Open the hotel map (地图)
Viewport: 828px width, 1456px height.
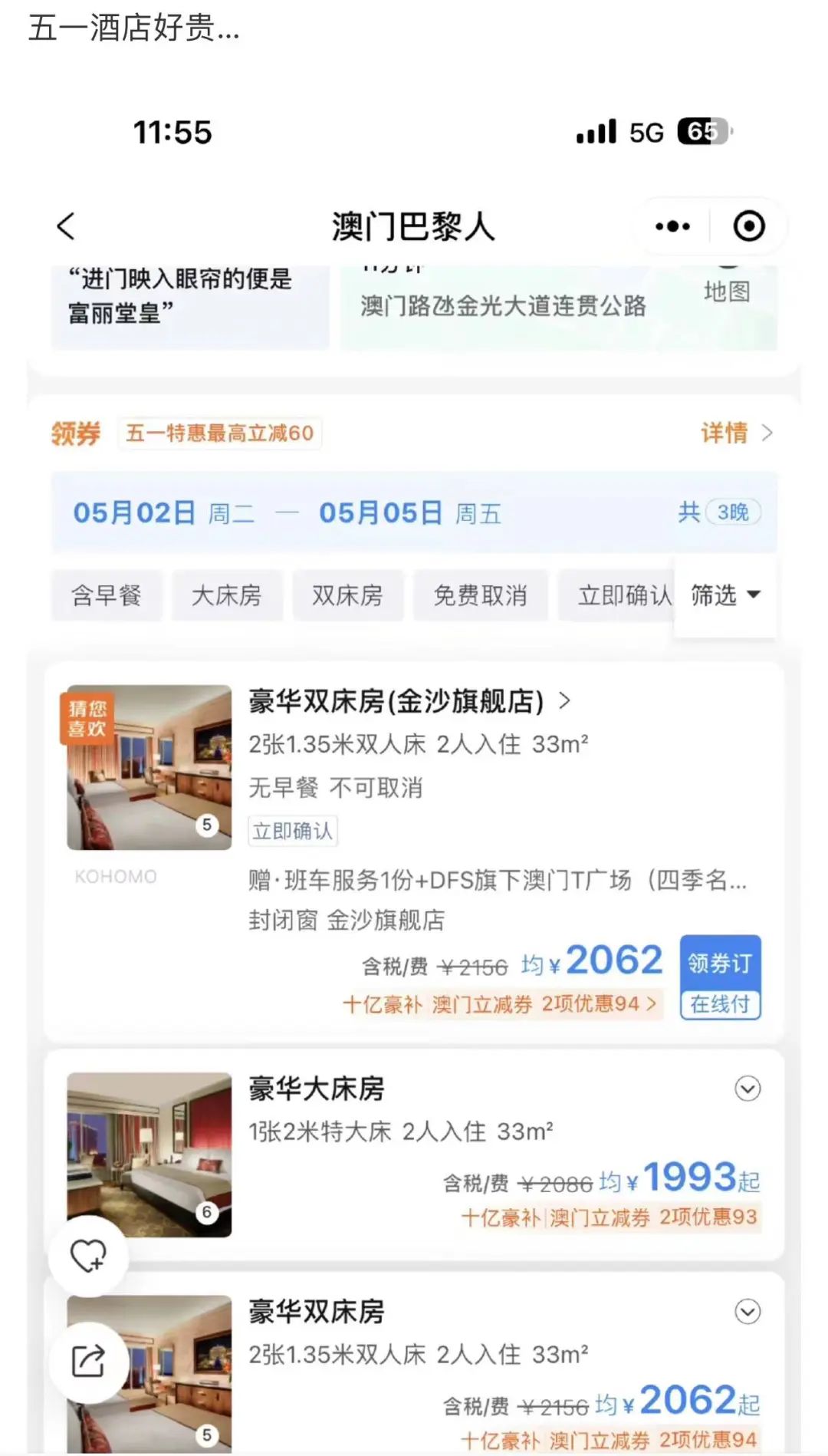[726, 292]
